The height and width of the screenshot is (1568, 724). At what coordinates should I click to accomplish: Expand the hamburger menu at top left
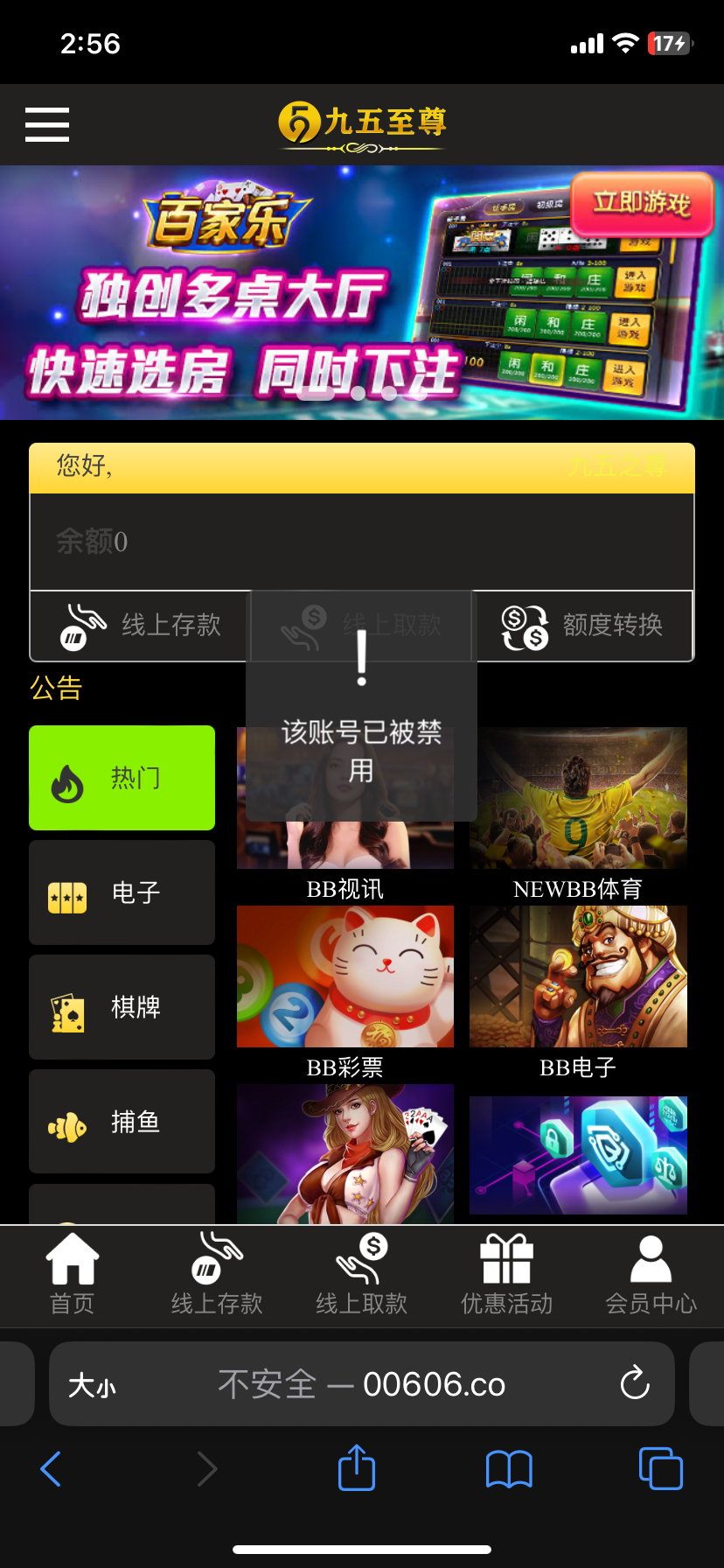point(46,123)
